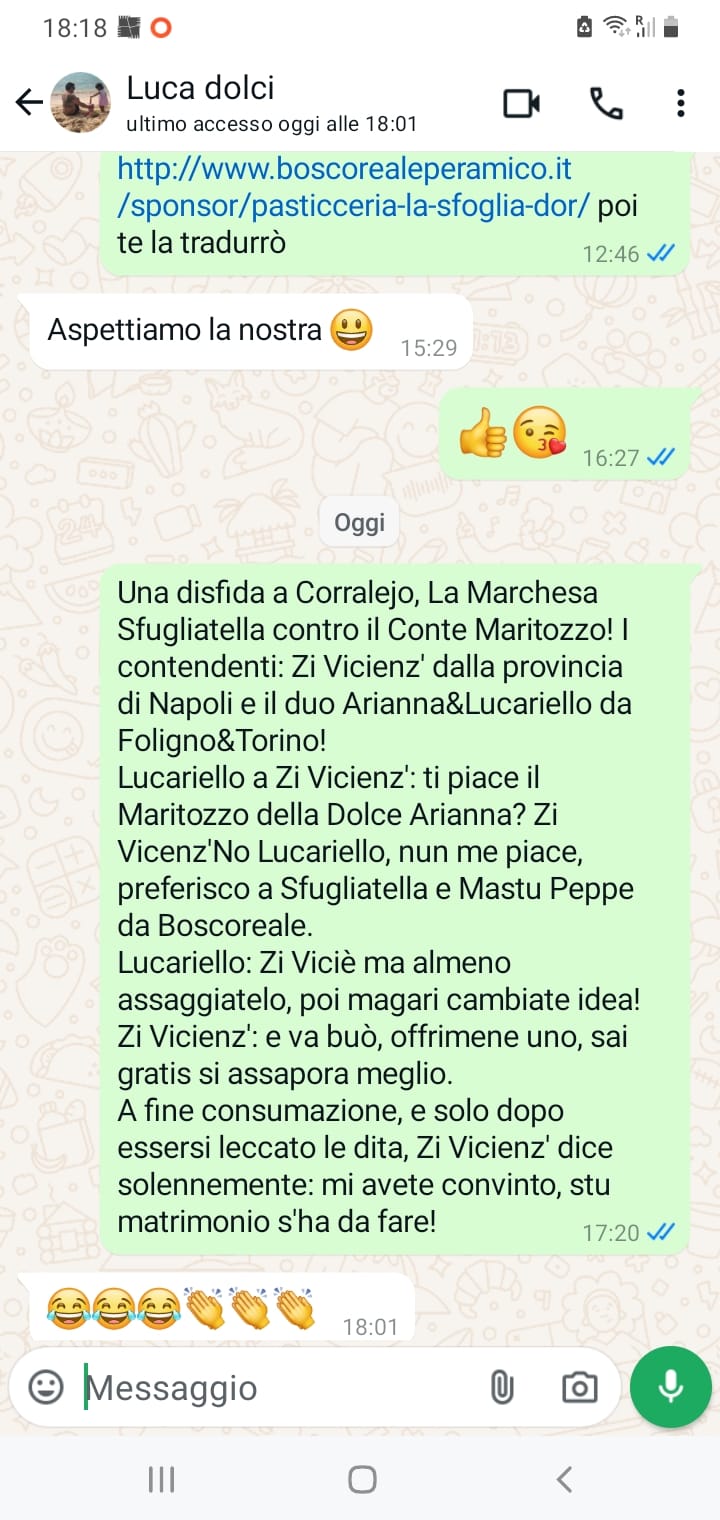
Task: Tap the system home button
Action: (x=361, y=1479)
